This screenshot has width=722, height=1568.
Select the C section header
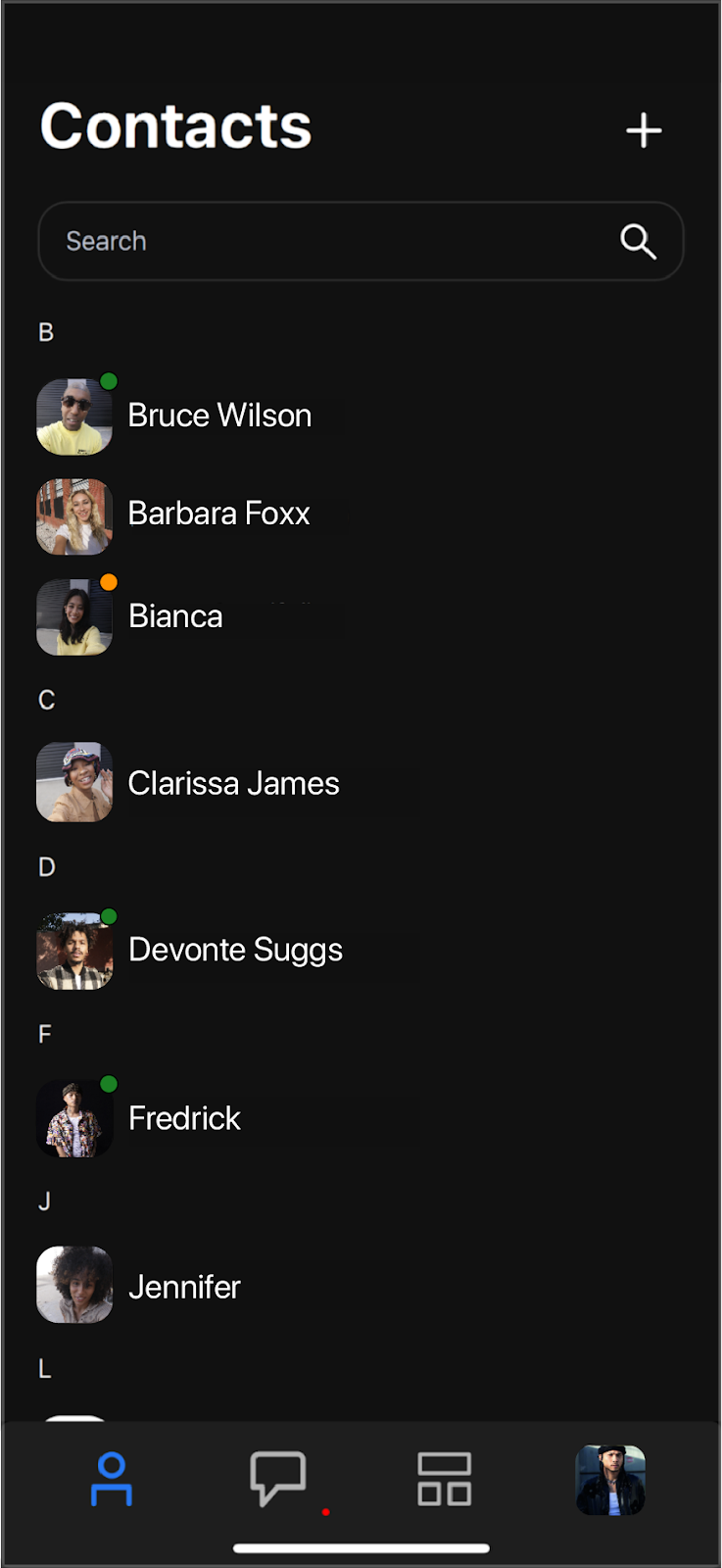tap(46, 700)
